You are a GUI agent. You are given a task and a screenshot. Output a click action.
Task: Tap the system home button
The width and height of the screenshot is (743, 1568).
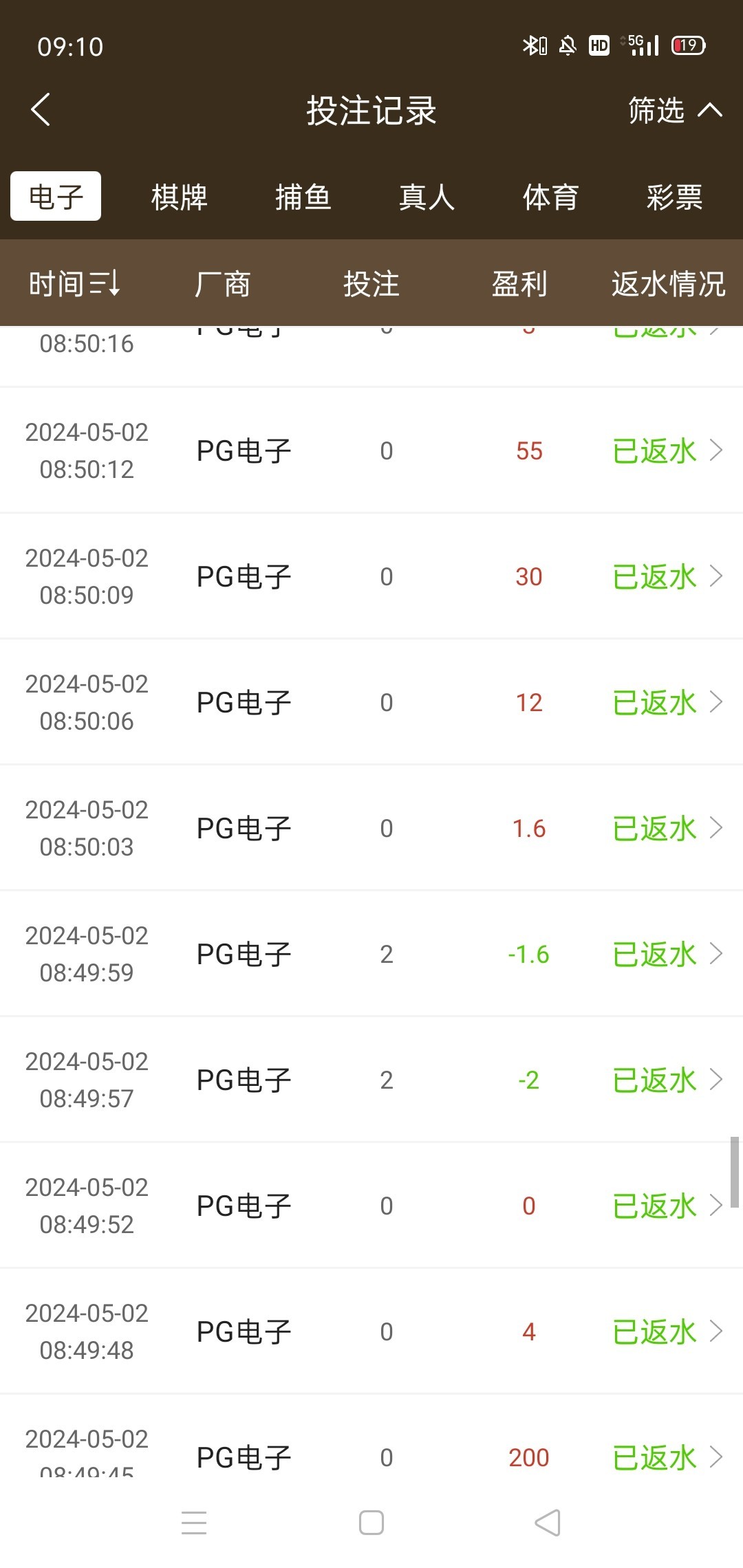[371, 1523]
